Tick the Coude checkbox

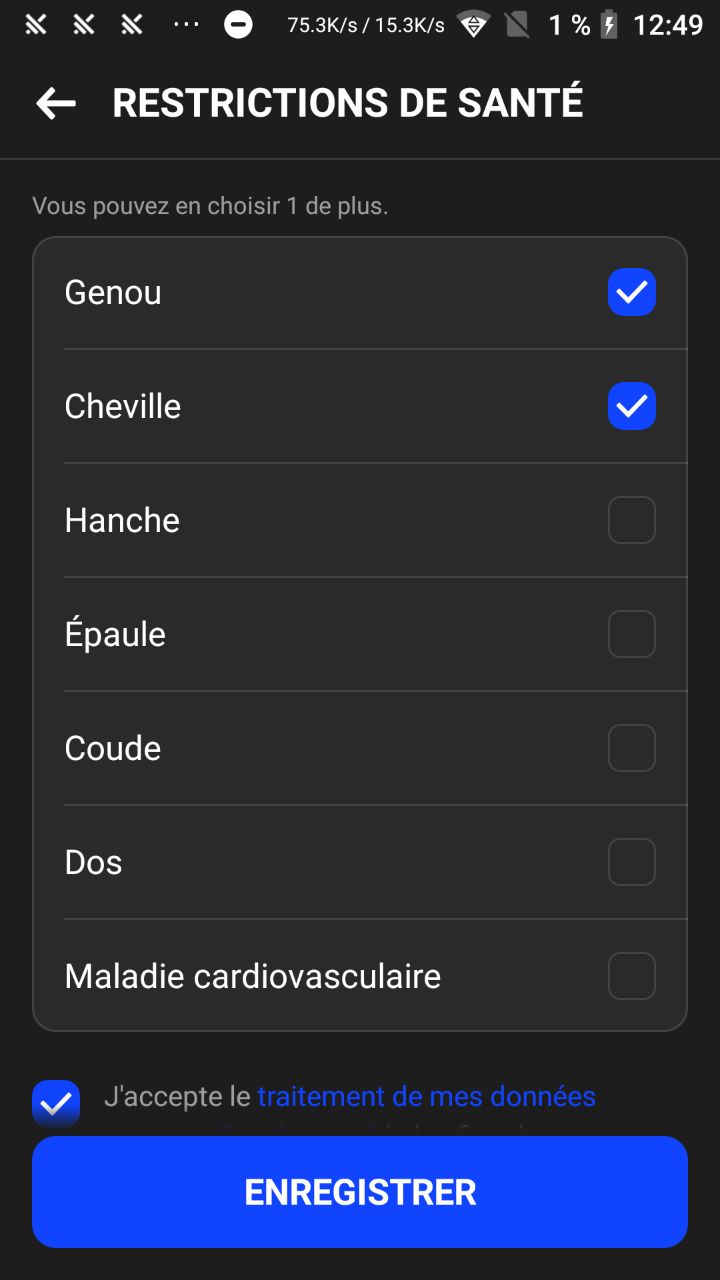(632, 748)
